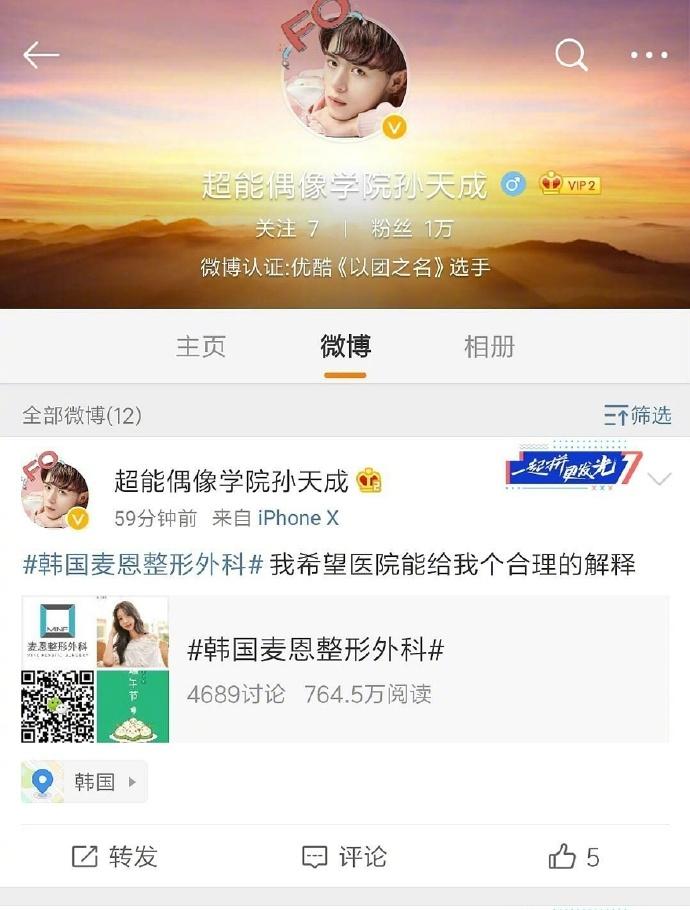Repost this post with 转发
The width and height of the screenshot is (690, 910).
tap(115, 857)
